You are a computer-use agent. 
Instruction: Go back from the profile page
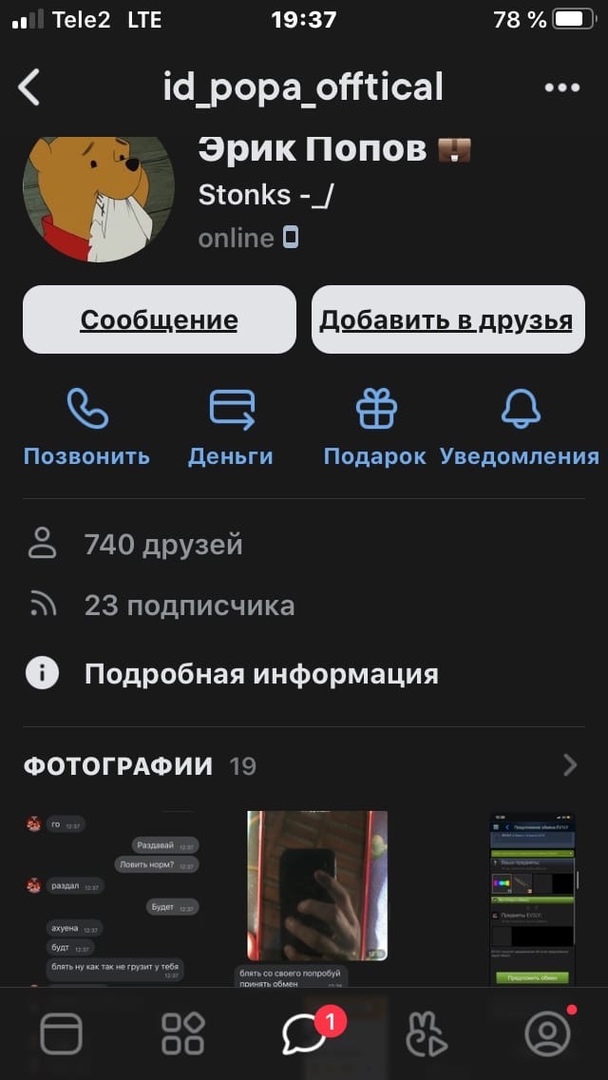[x=30, y=88]
